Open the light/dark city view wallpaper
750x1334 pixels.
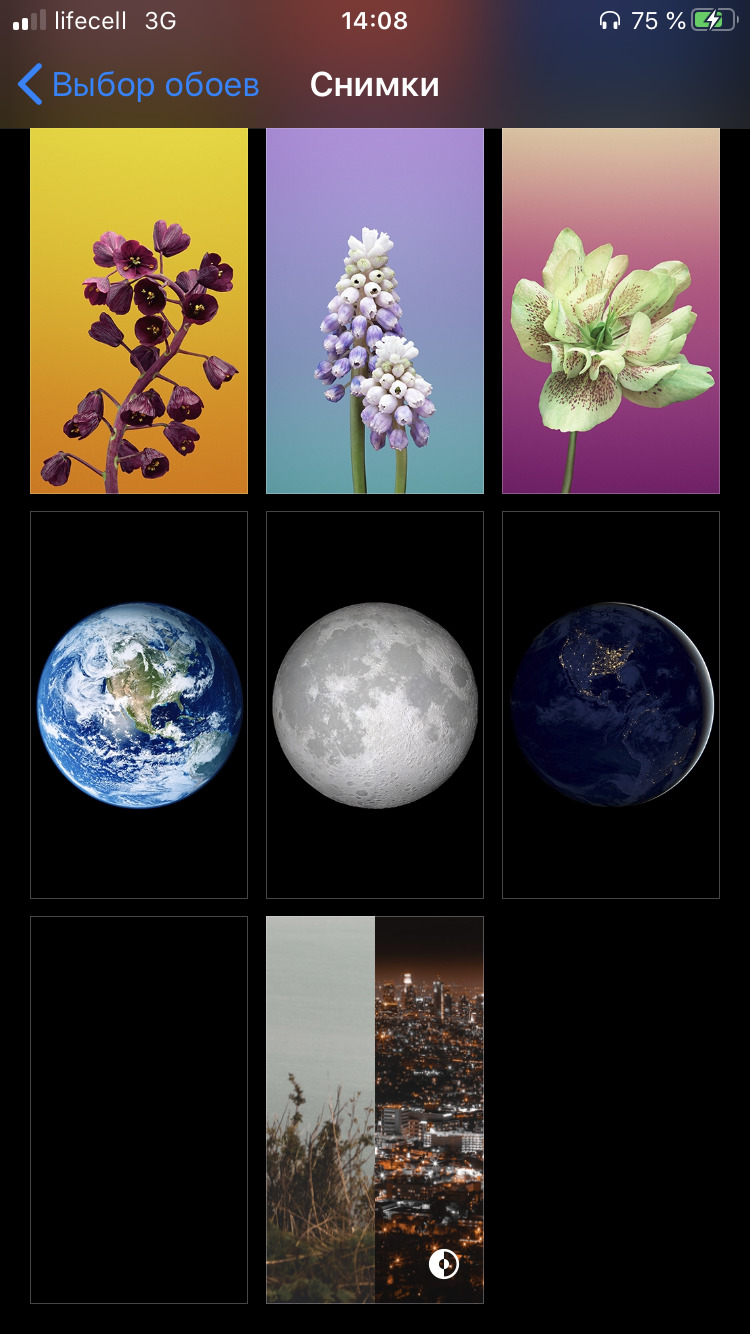(x=375, y=1110)
